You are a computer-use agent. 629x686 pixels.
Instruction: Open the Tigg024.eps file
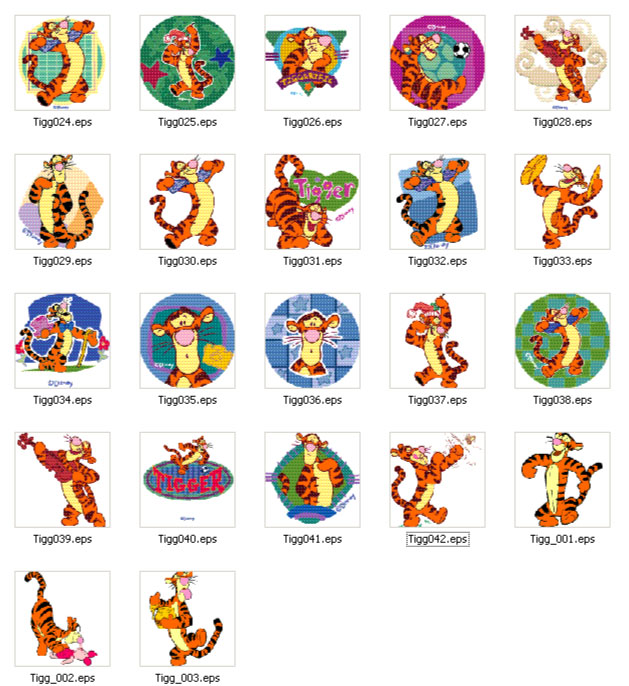coord(62,62)
